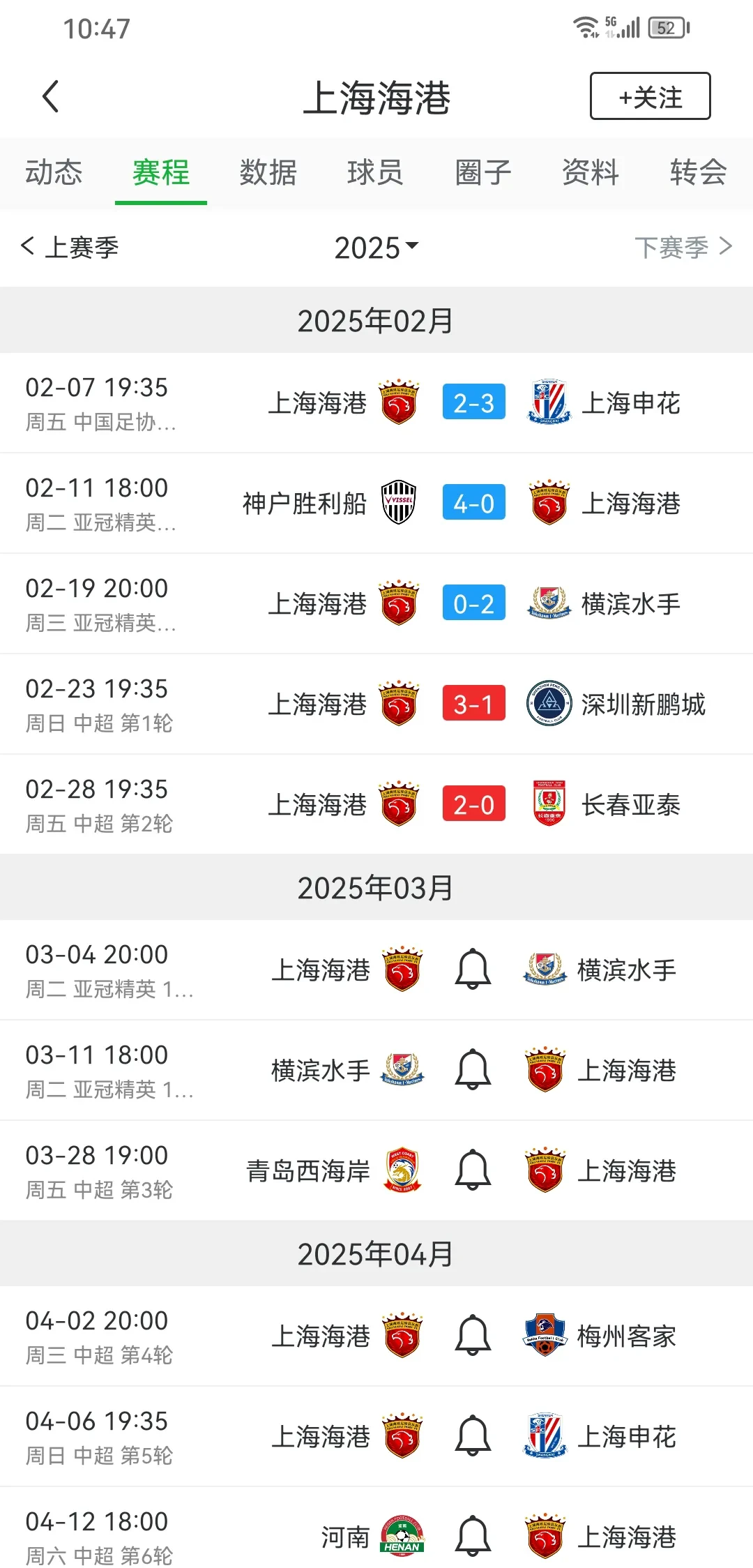Tap the Yokohama Marinos club logo
Viewport: 753px width, 1568px height.
(546, 604)
